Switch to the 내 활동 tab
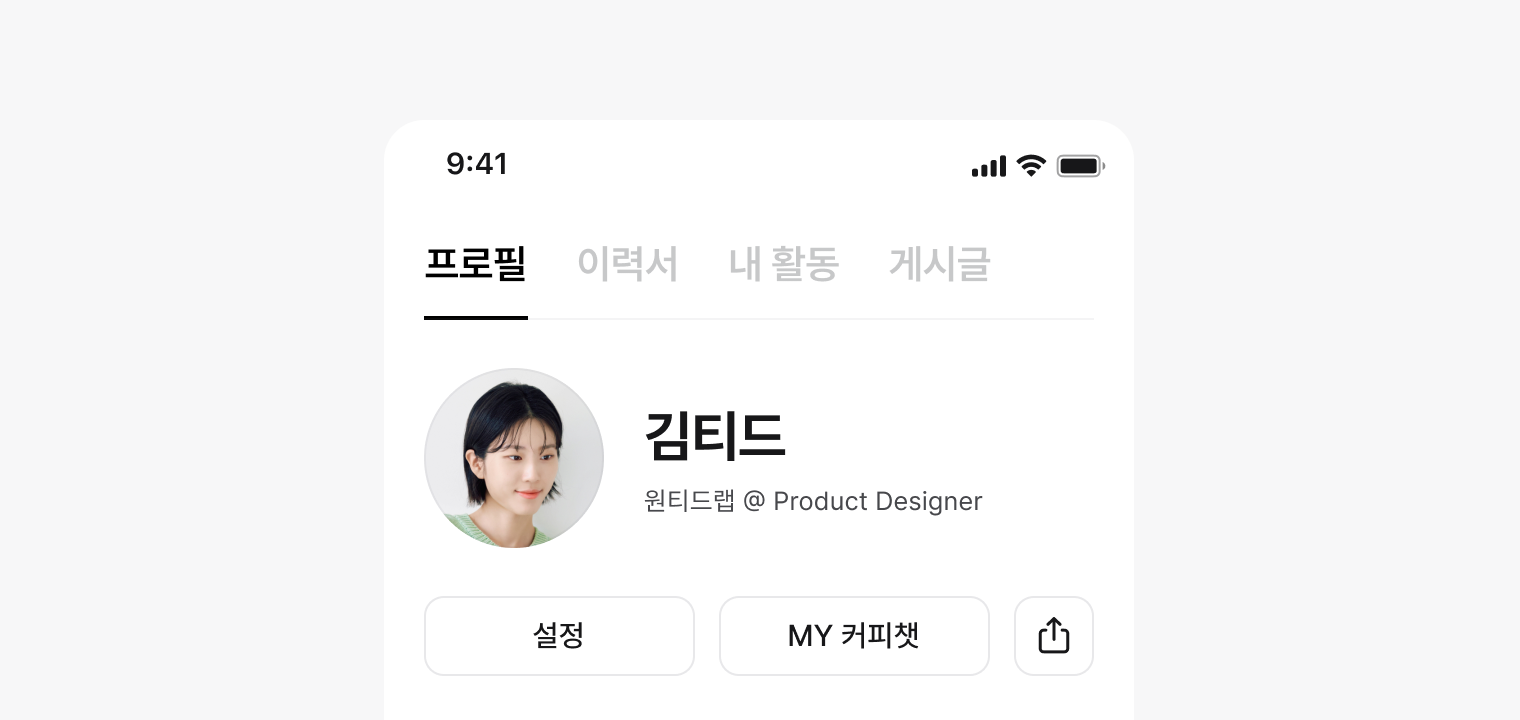 pos(783,265)
